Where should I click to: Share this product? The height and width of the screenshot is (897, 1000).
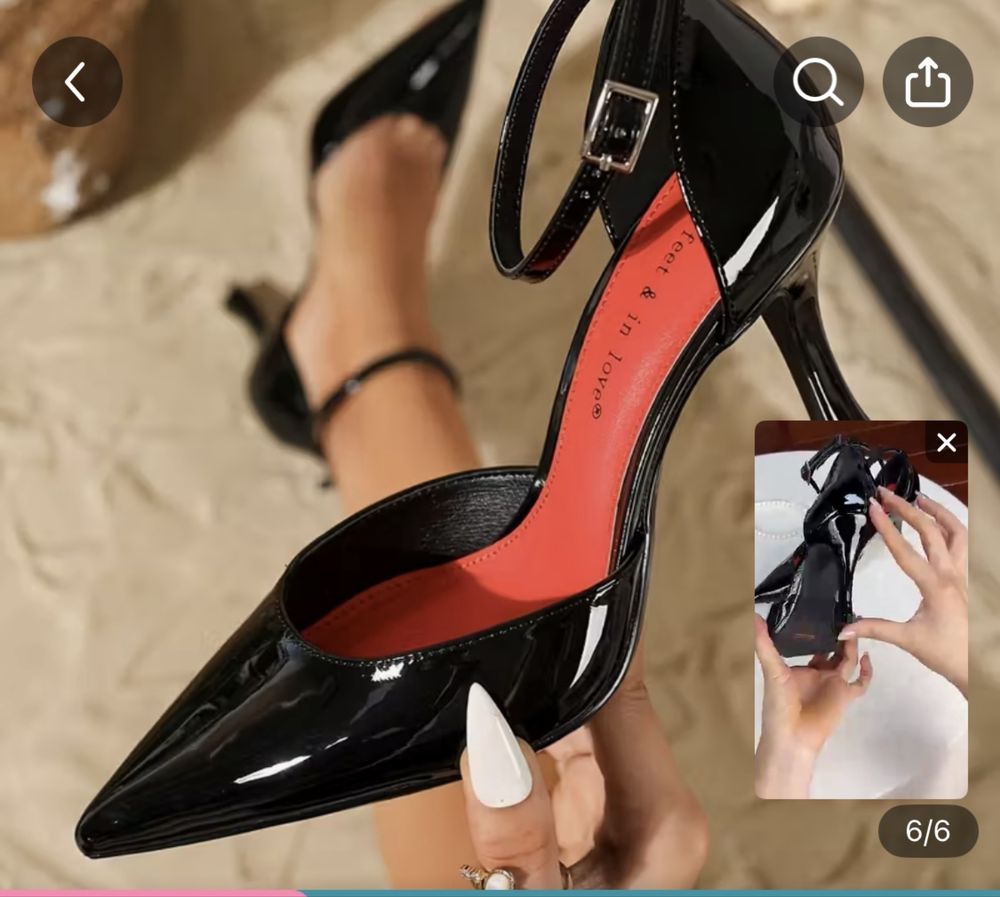point(927,82)
